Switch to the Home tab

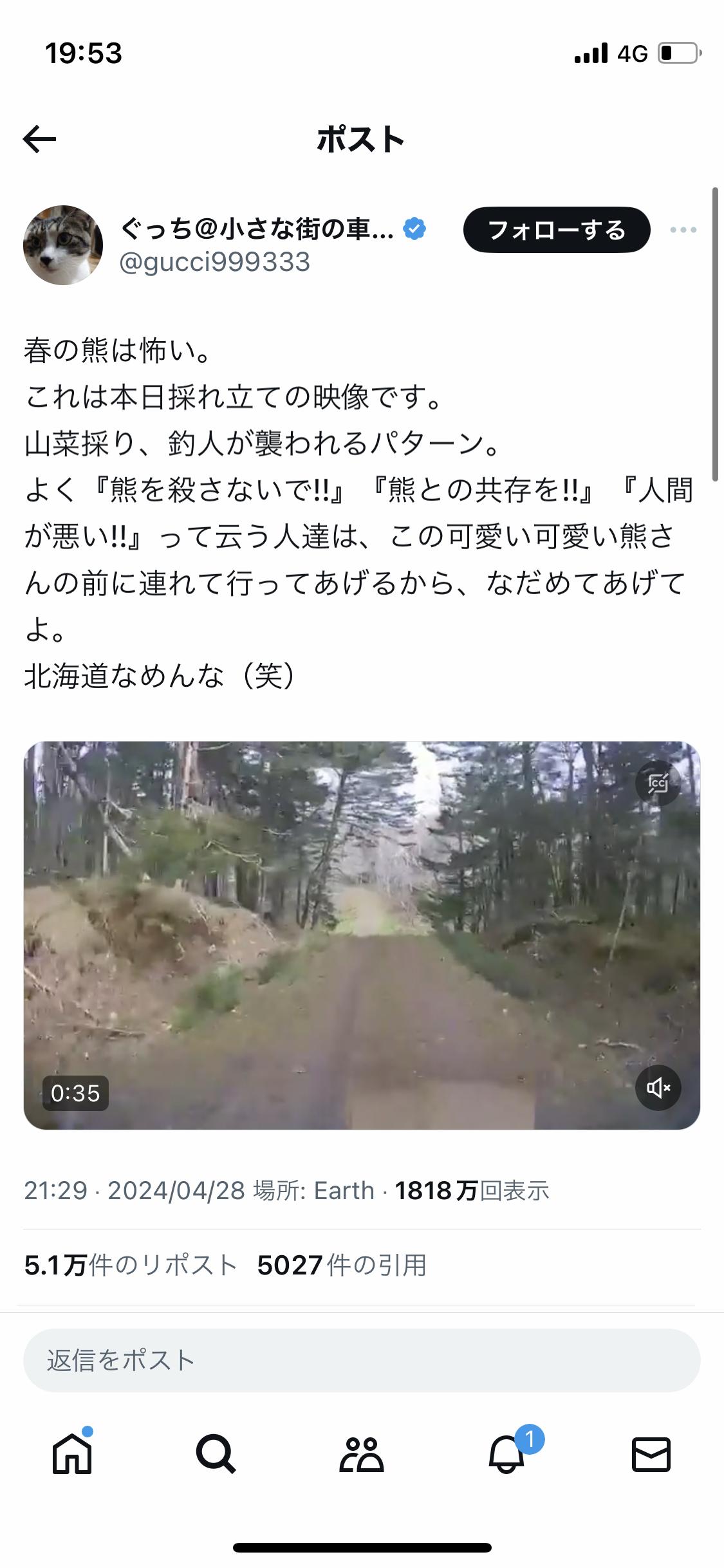[72, 1454]
